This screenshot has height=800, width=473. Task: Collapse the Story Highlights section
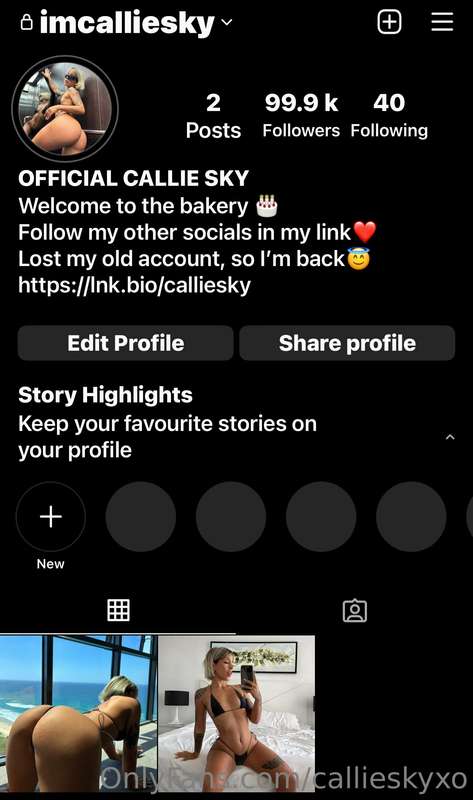point(450,437)
